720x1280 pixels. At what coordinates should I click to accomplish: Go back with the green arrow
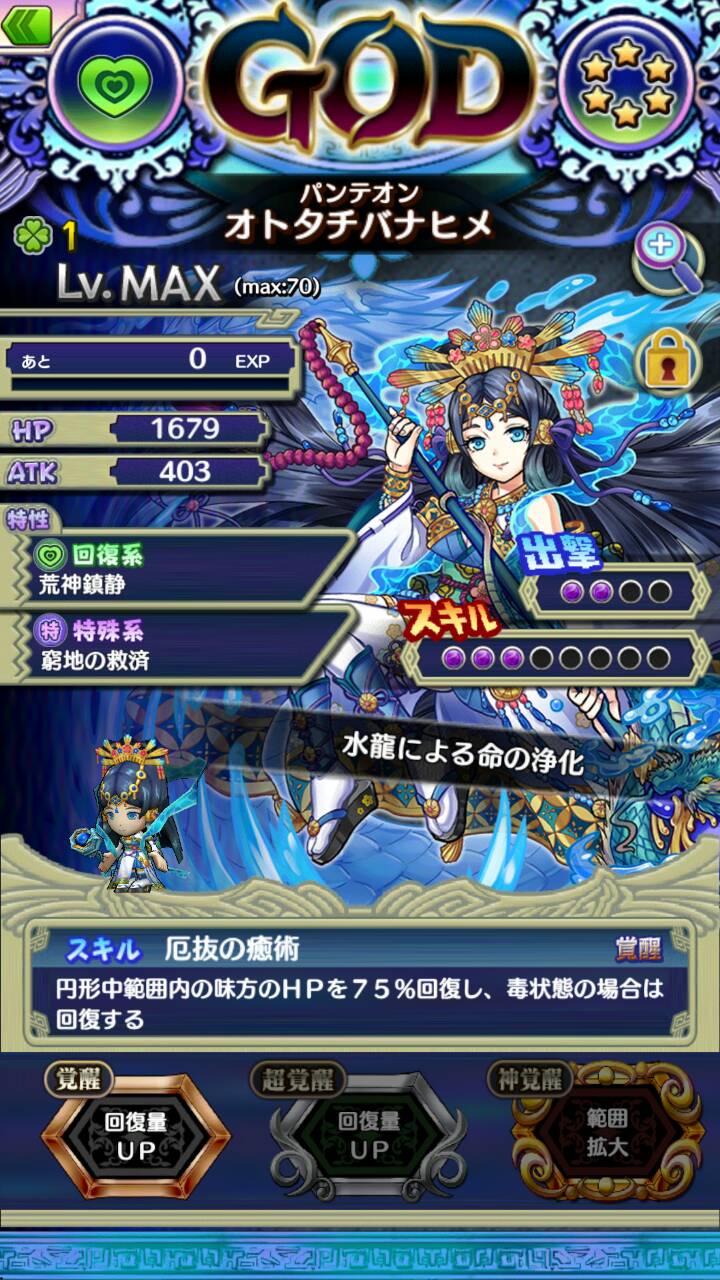tap(25, 24)
